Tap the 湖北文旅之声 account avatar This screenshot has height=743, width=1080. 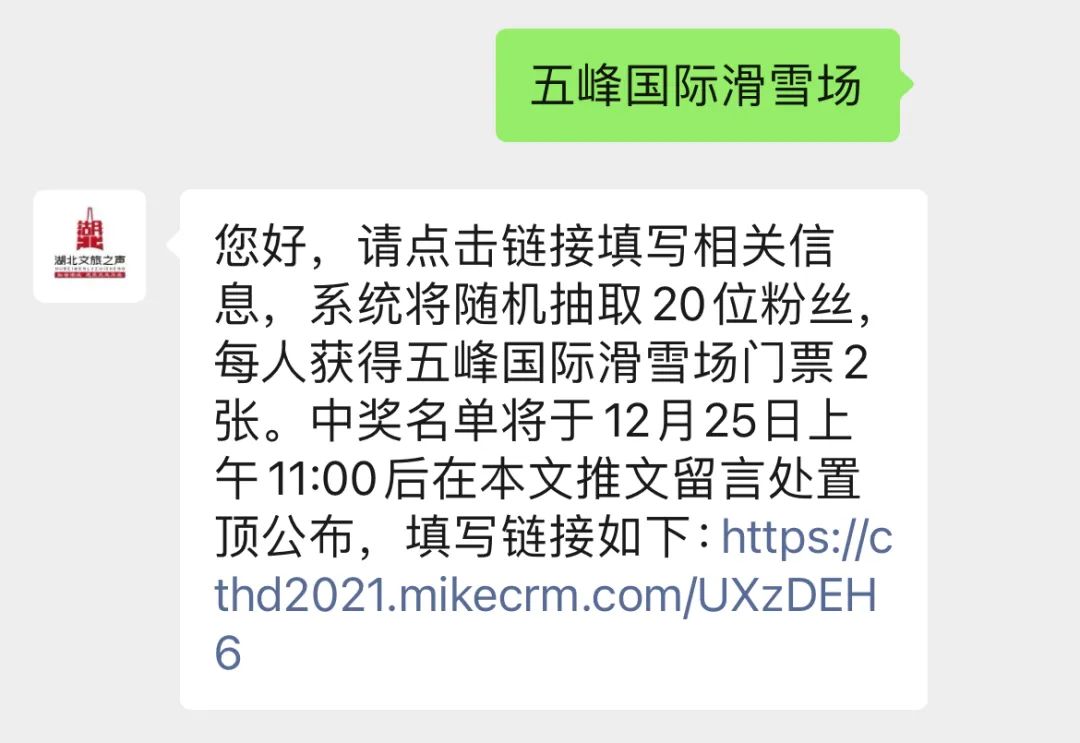90,246
